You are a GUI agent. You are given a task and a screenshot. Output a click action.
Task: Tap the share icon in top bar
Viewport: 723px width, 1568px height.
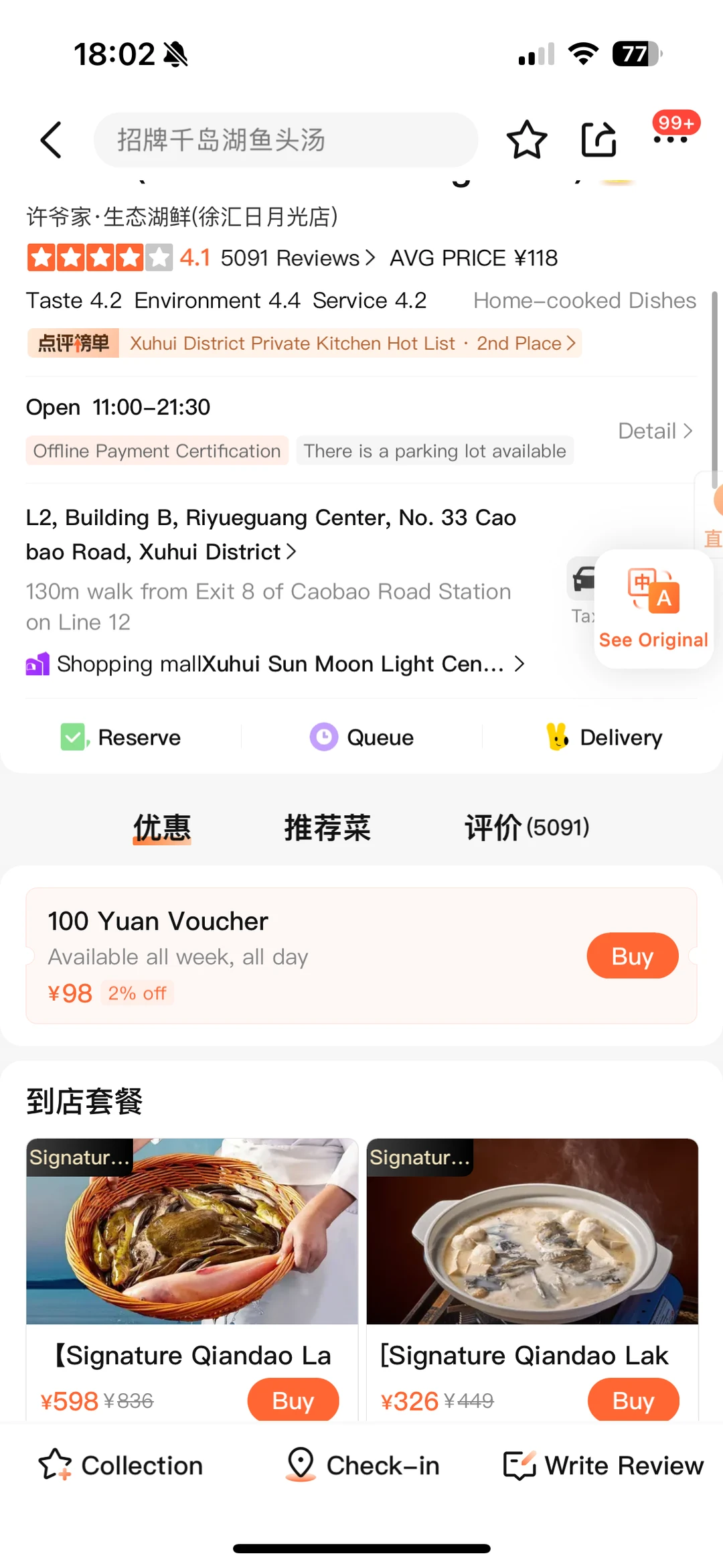click(x=598, y=140)
